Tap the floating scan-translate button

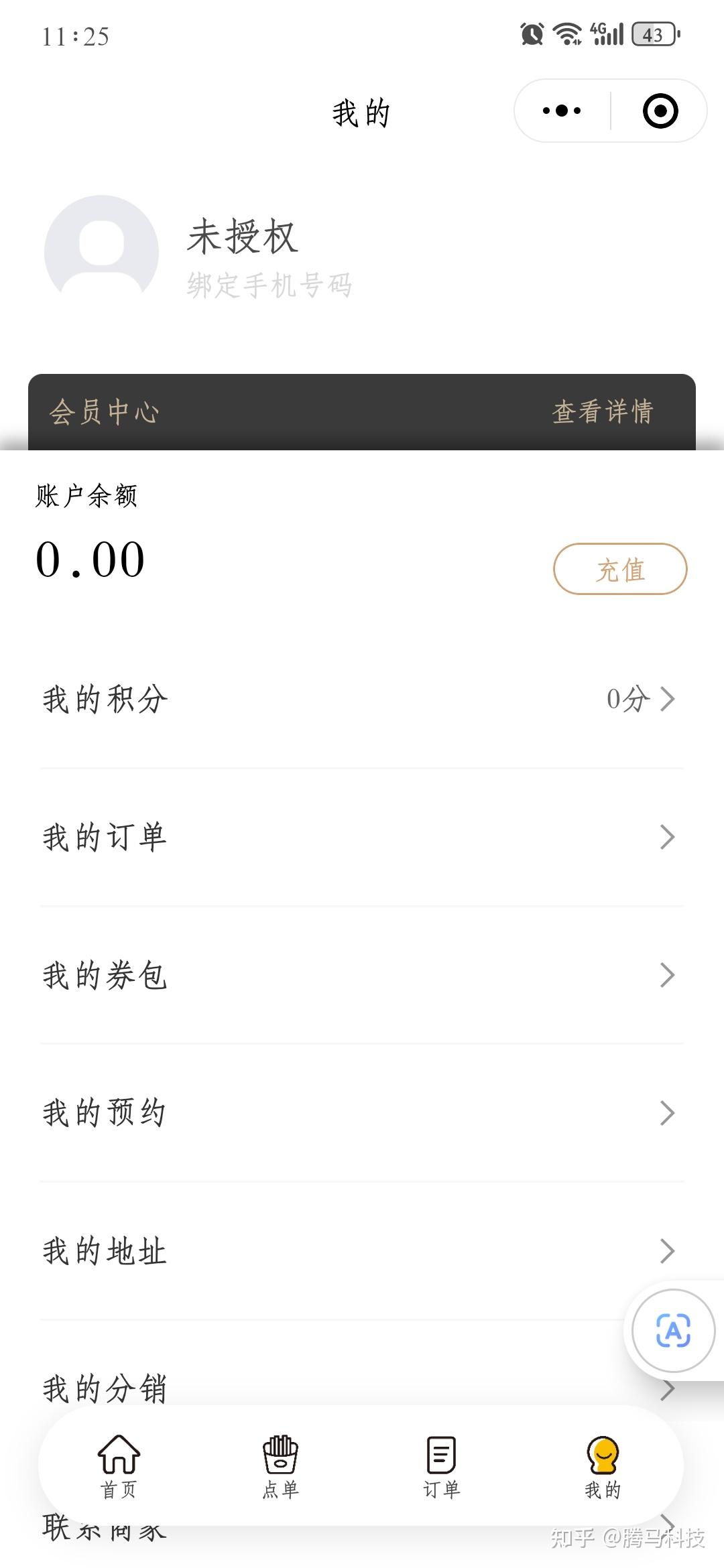click(x=673, y=1330)
